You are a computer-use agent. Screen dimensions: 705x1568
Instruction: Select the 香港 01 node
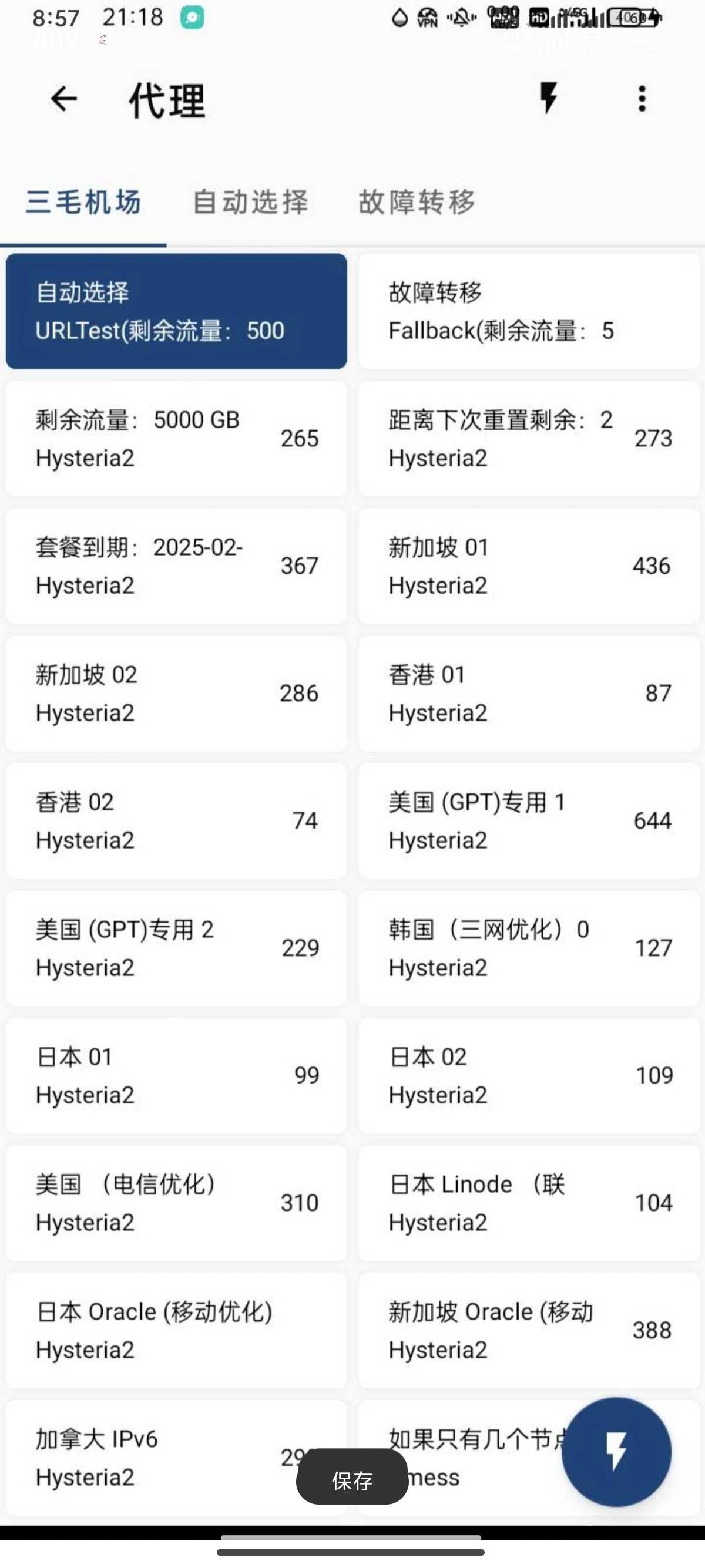point(529,694)
